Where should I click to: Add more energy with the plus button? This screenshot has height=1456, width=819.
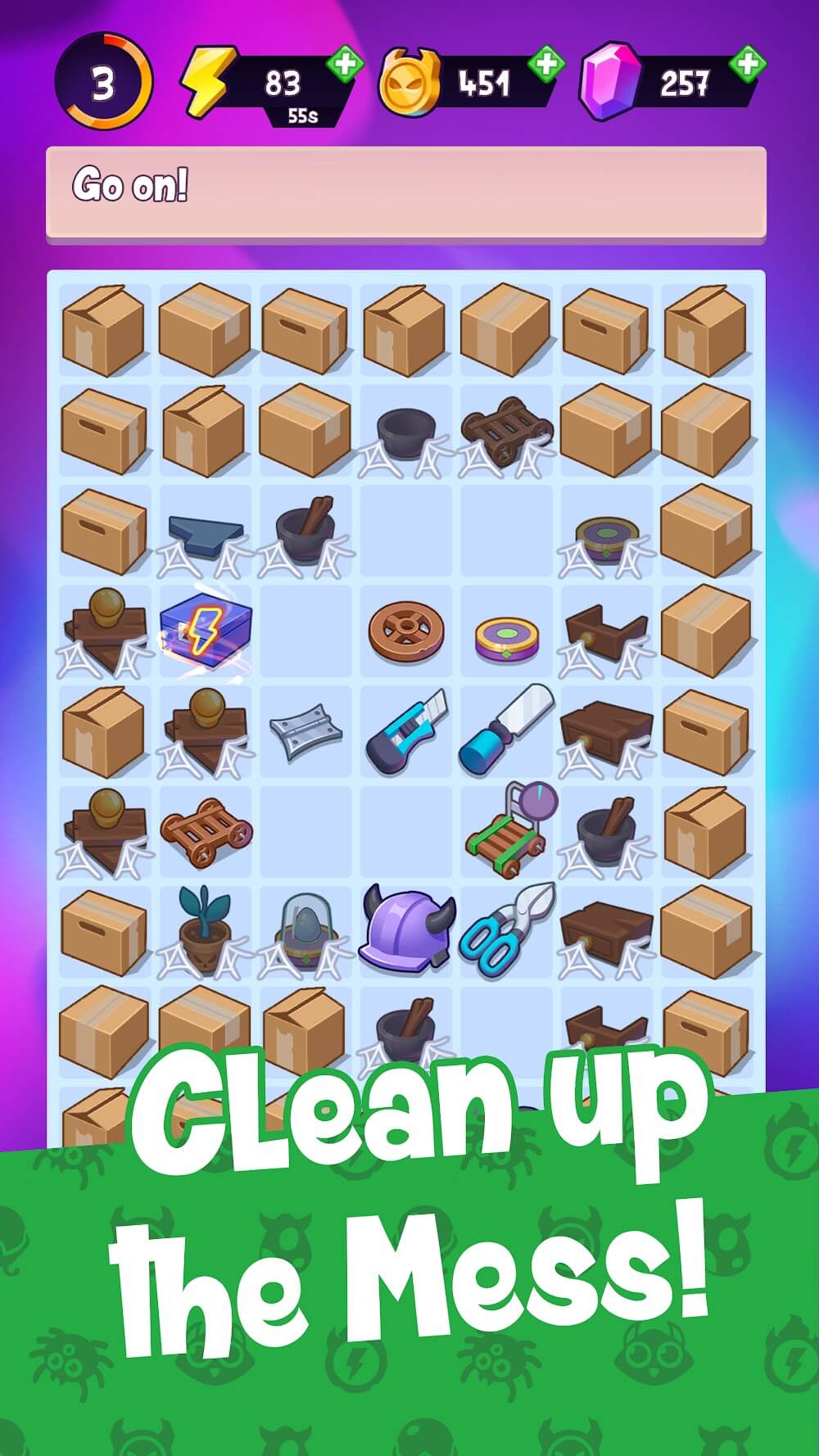(x=345, y=63)
